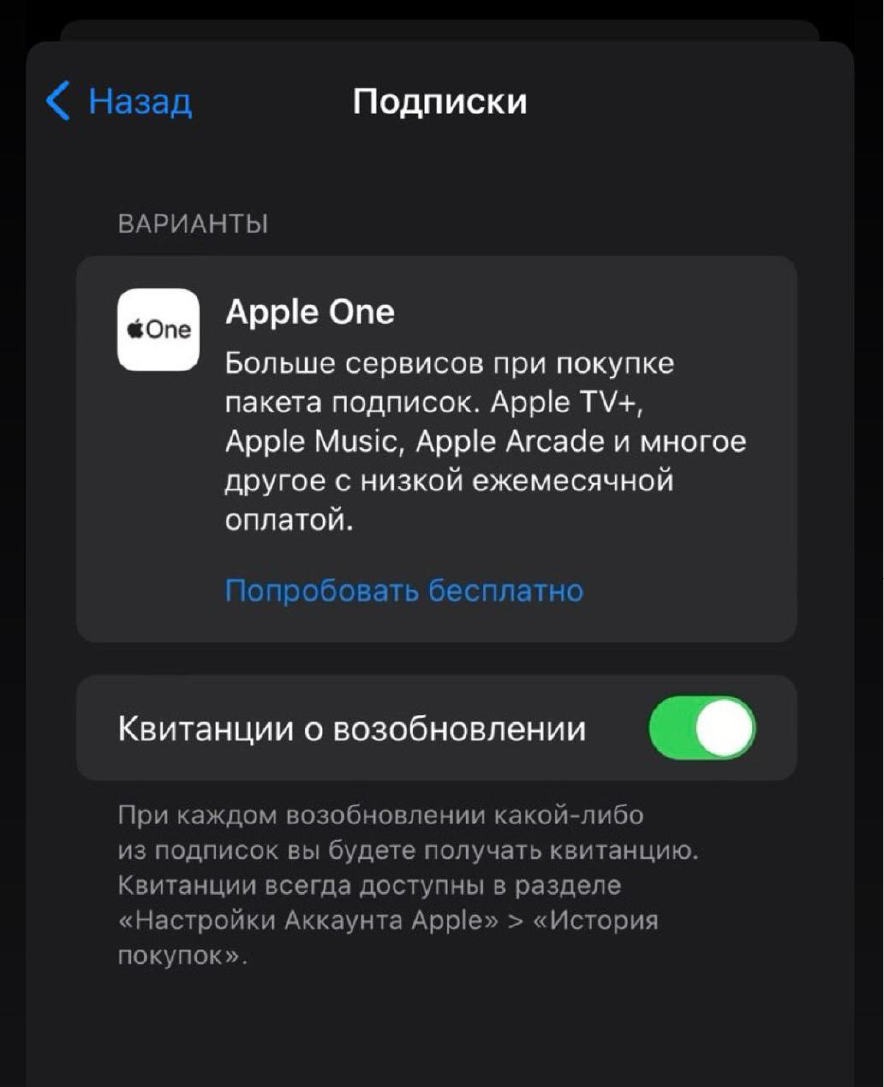This screenshot has width=884, height=1087.
Task: Tap the Попробовать бесплатно link
Action: pyautogui.click(x=404, y=591)
